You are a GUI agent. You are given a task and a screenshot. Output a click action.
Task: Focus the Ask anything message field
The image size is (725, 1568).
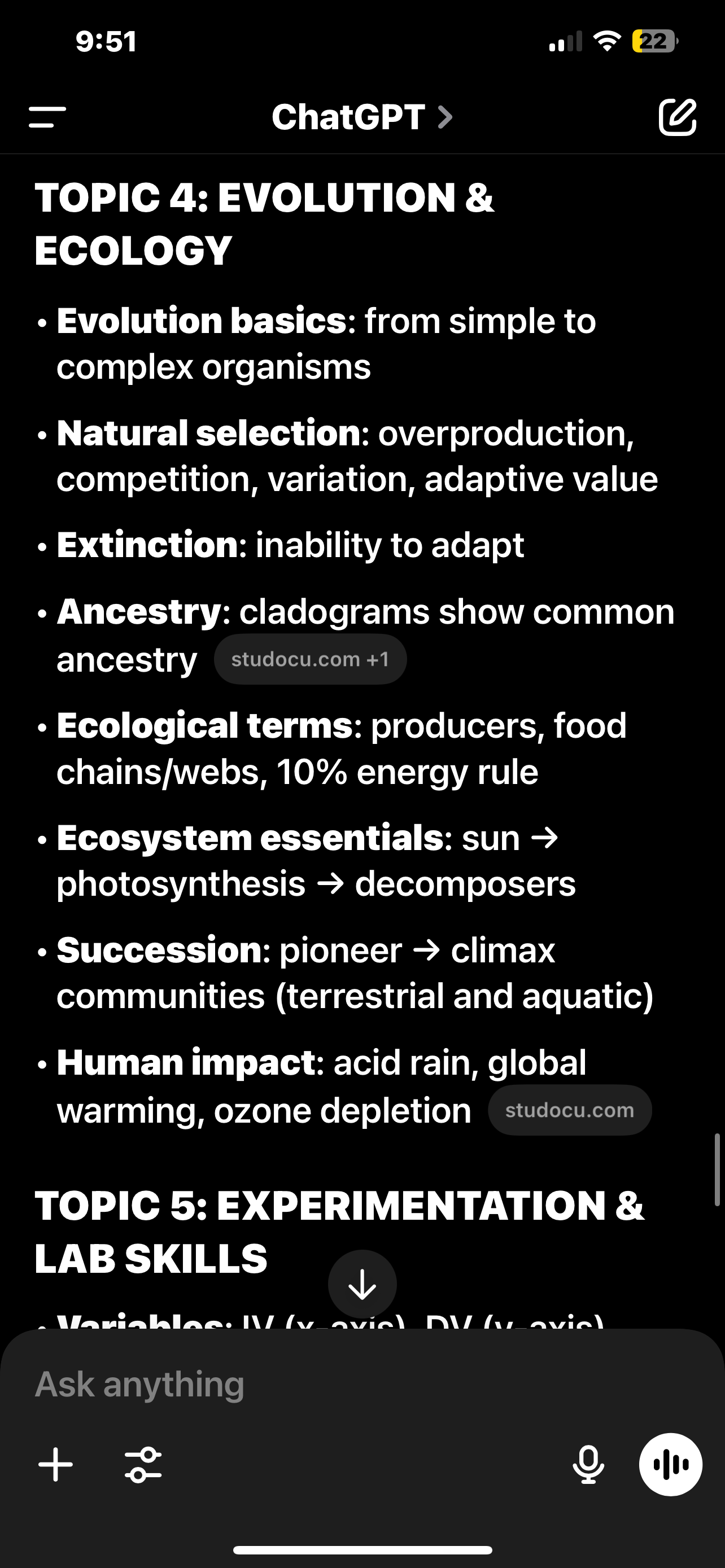pos(304,1384)
